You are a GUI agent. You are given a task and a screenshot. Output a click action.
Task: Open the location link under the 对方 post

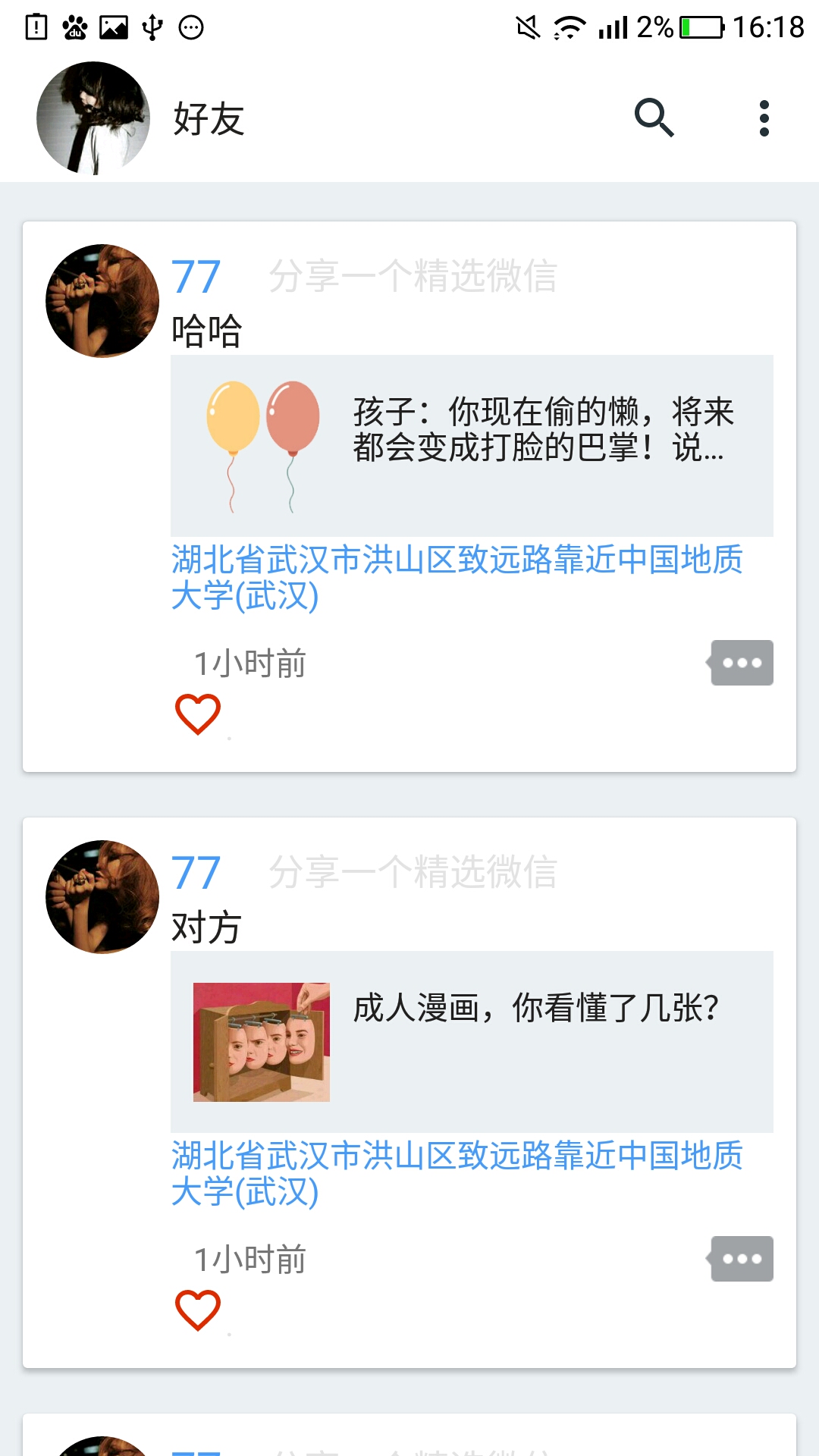click(x=457, y=1173)
